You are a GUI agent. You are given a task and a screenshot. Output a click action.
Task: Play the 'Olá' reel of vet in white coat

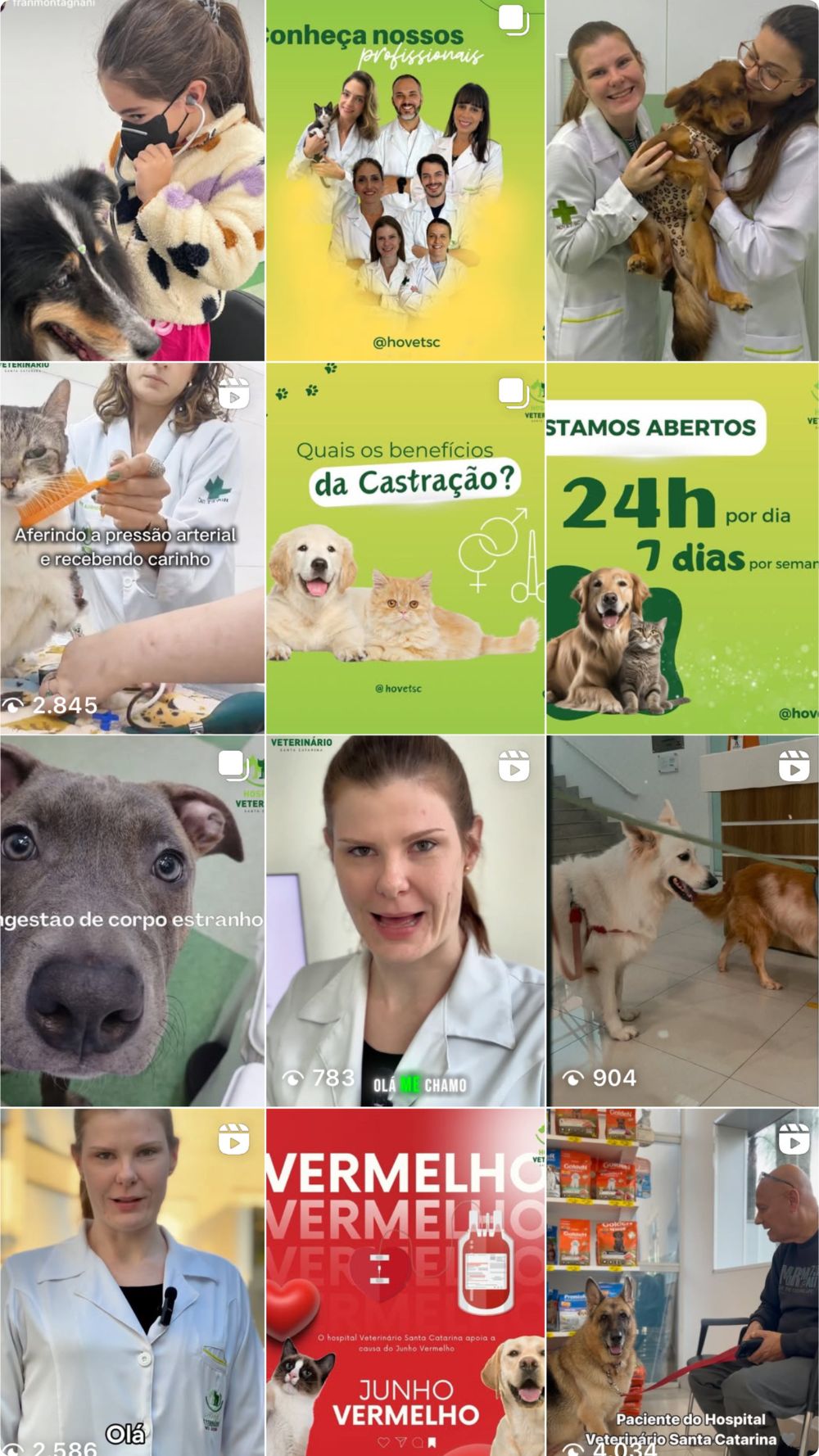pyautogui.click(x=132, y=1282)
